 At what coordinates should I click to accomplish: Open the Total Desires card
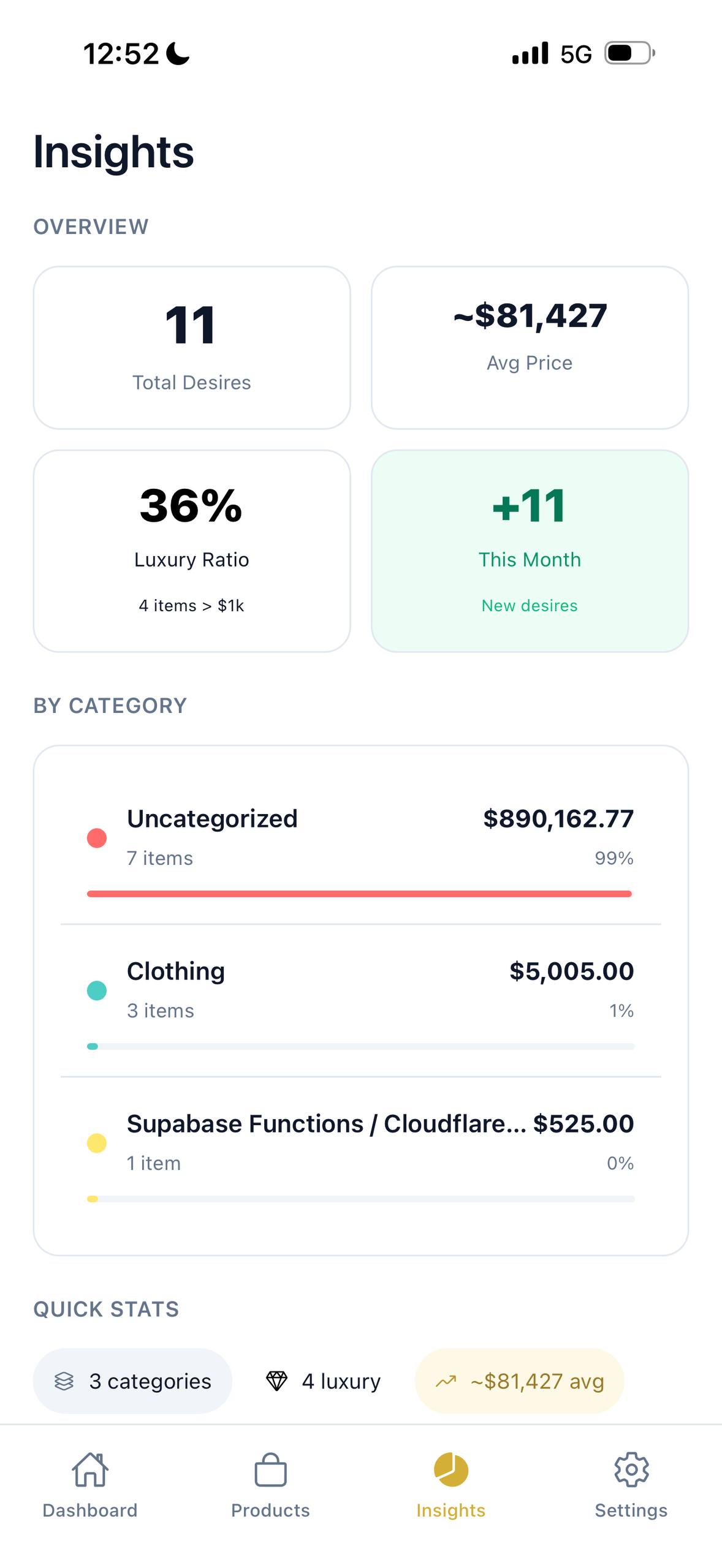pos(192,346)
